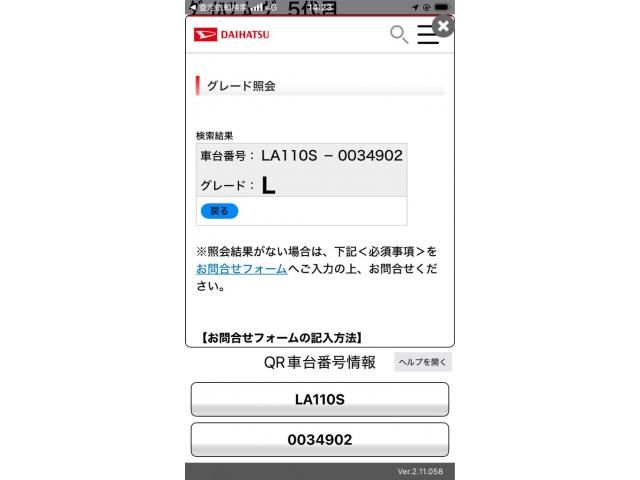
Task: Select the 0034902 chassis number button
Action: point(319,439)
